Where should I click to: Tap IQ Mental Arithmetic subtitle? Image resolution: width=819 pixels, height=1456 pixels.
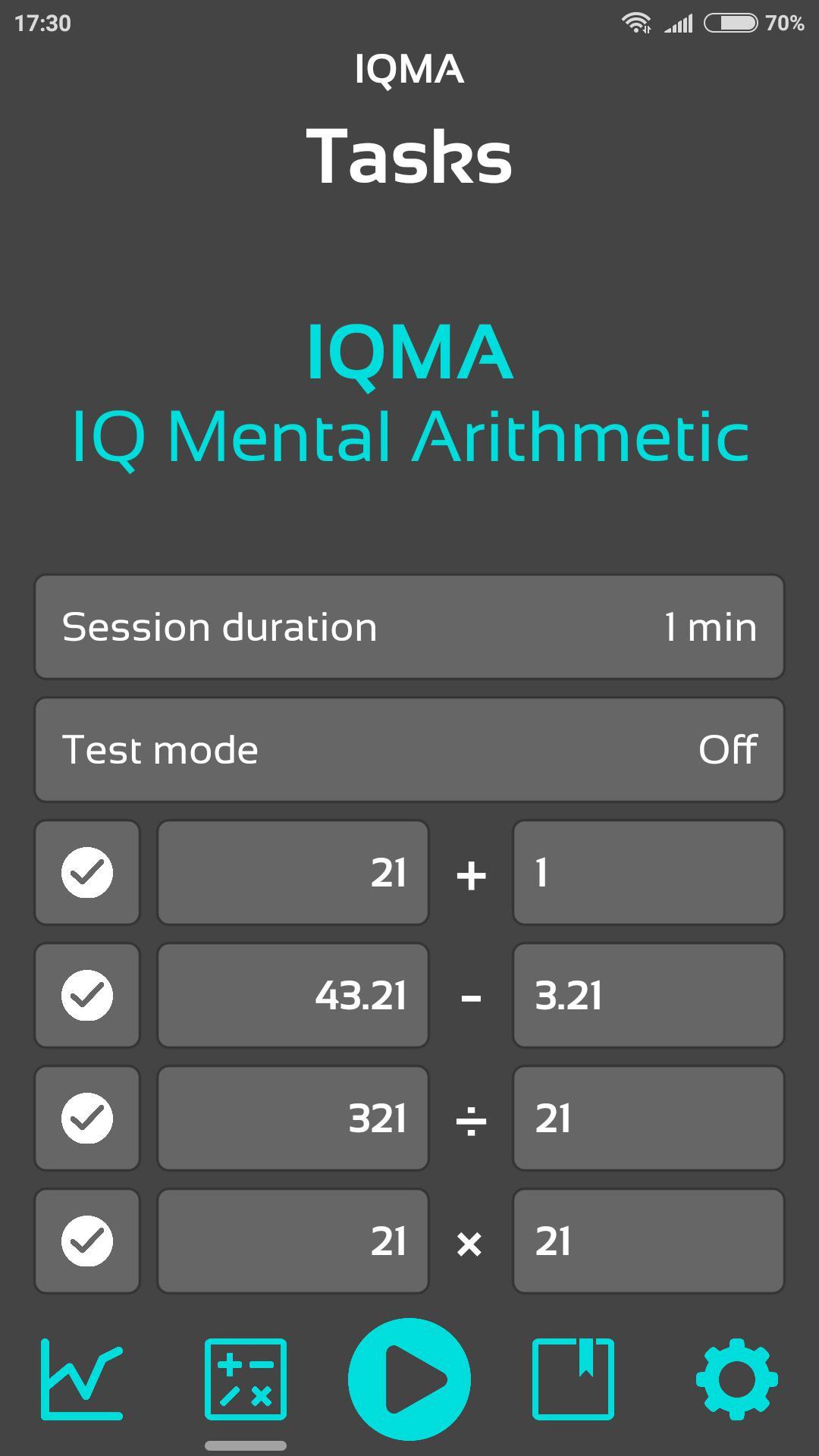pos(409,436)
